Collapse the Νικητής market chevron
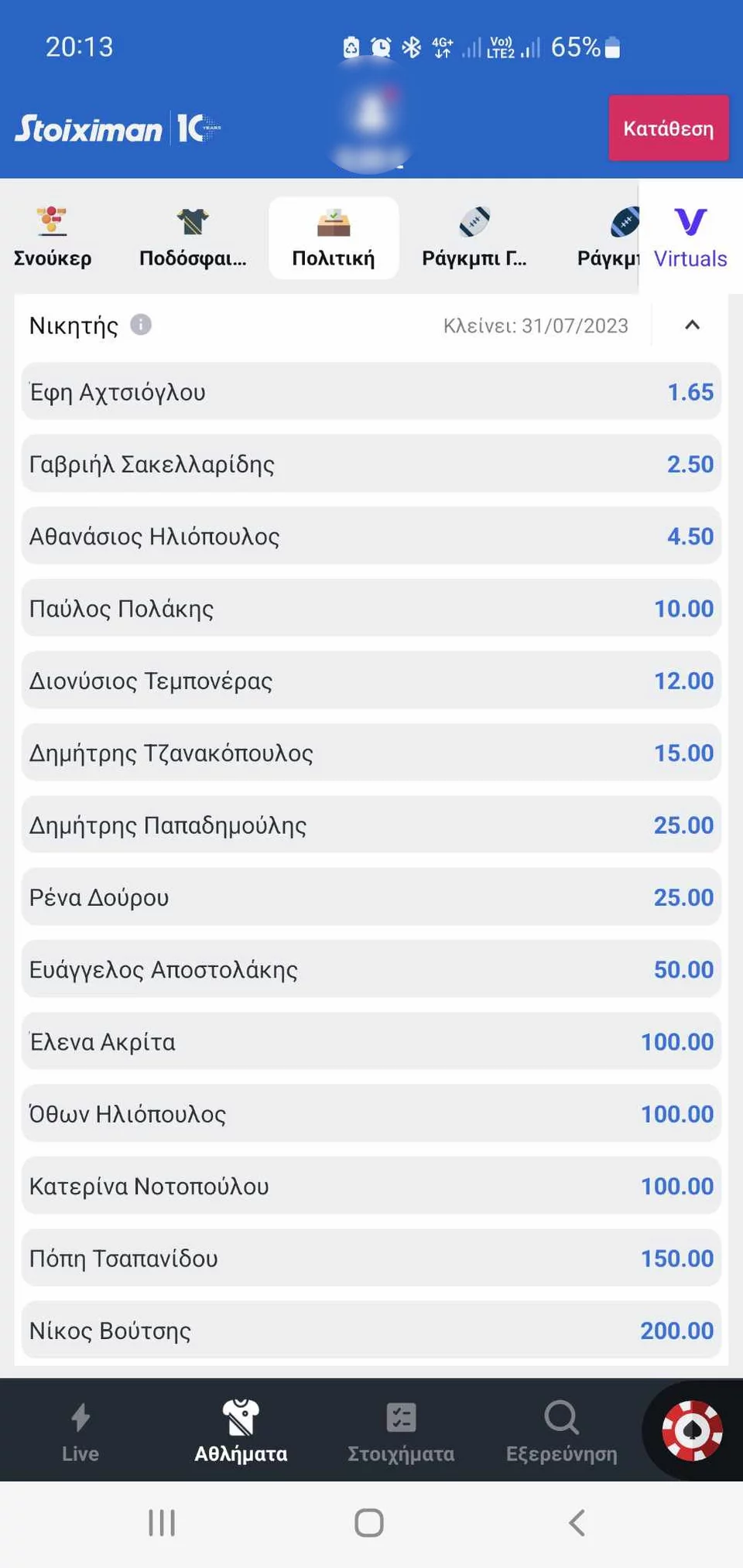 click(691, 325)
